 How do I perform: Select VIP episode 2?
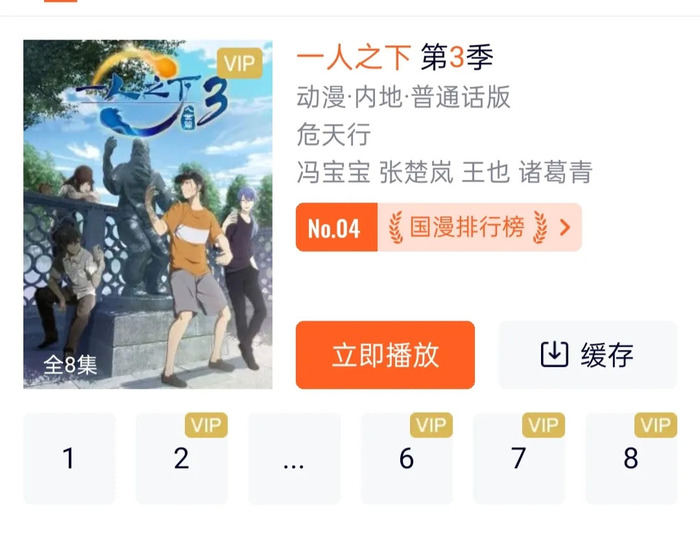[181, 459]
